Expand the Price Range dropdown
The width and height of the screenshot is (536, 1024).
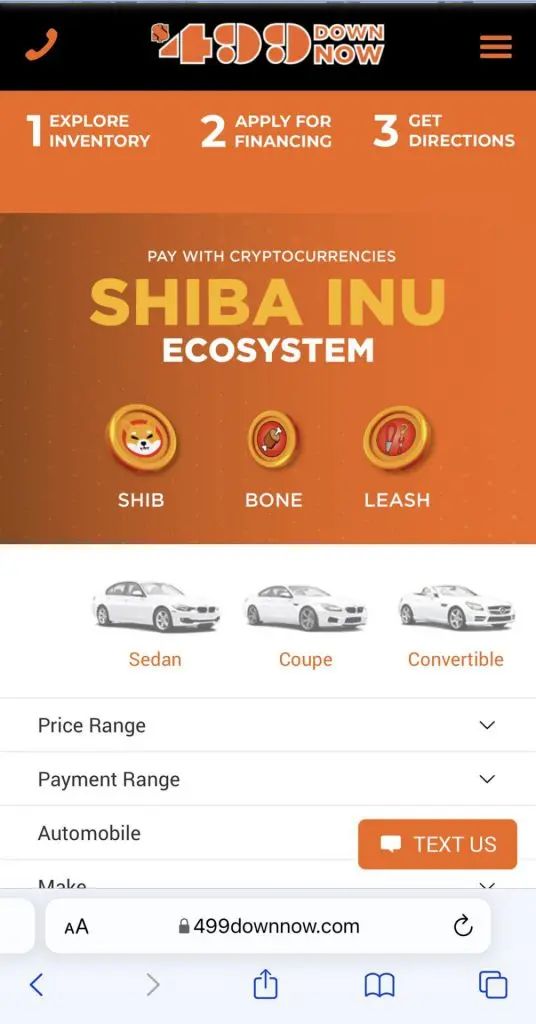pyautogui.click(x=268, y=725)
